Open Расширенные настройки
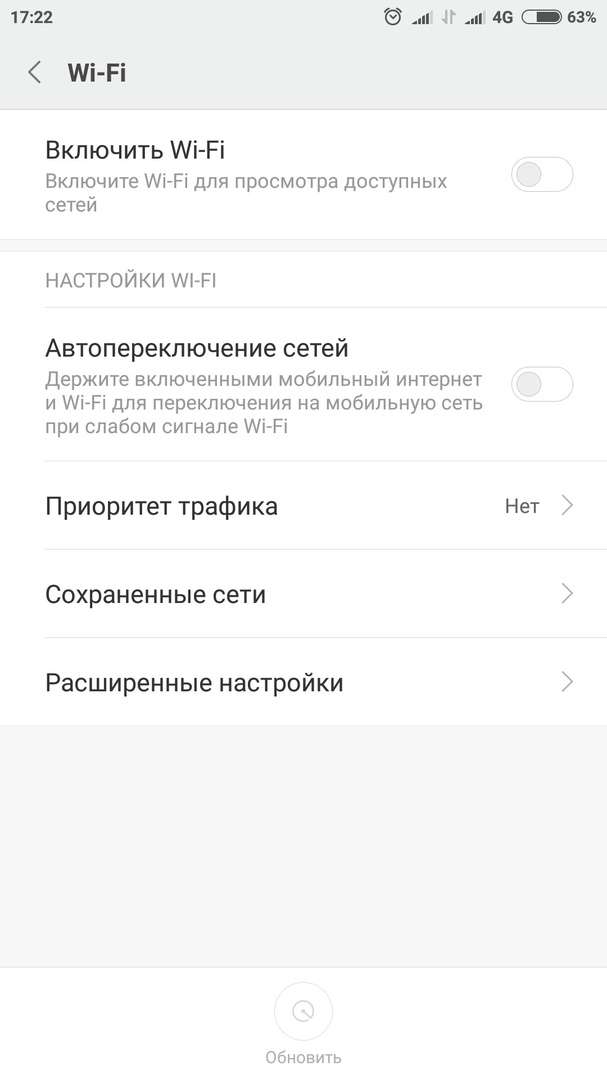 click(x=303, y=682)
